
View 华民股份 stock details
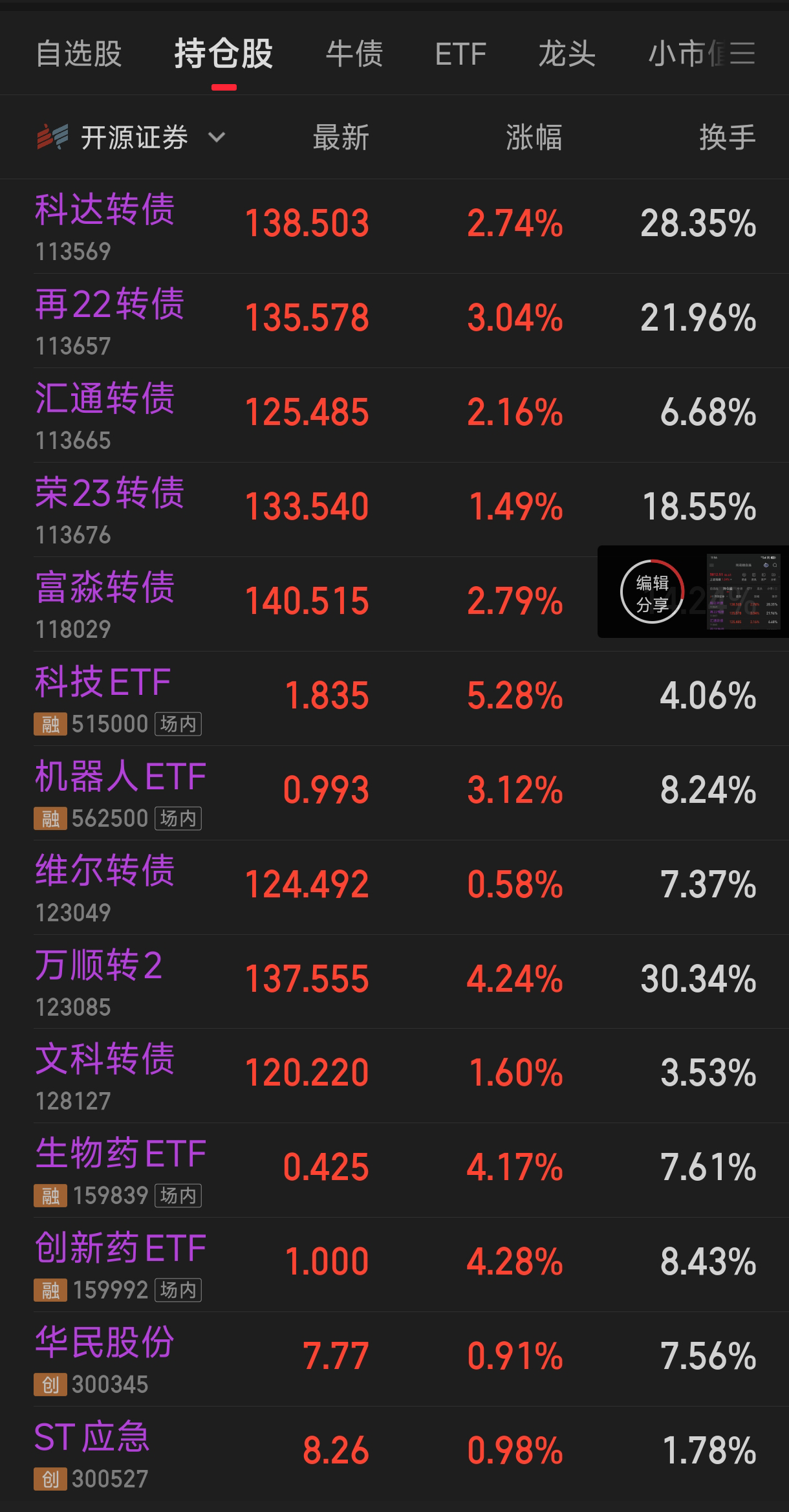click(x=105, y=1357)
